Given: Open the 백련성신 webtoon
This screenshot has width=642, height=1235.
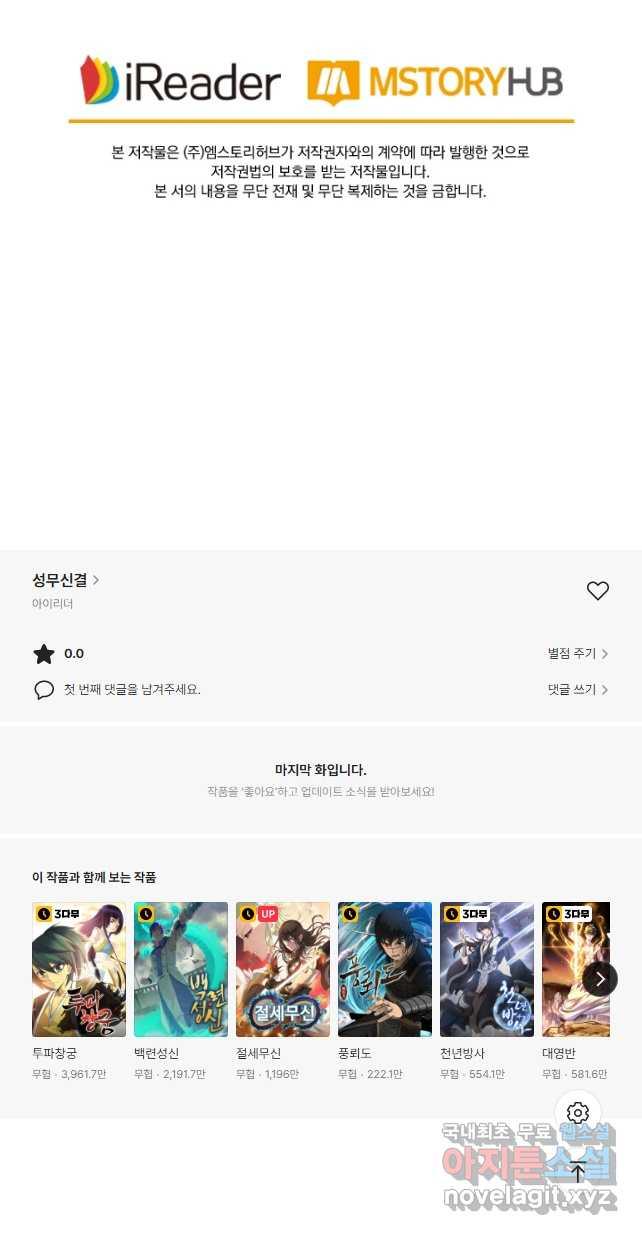Looking at the screenshot, I should click(181, 969).
